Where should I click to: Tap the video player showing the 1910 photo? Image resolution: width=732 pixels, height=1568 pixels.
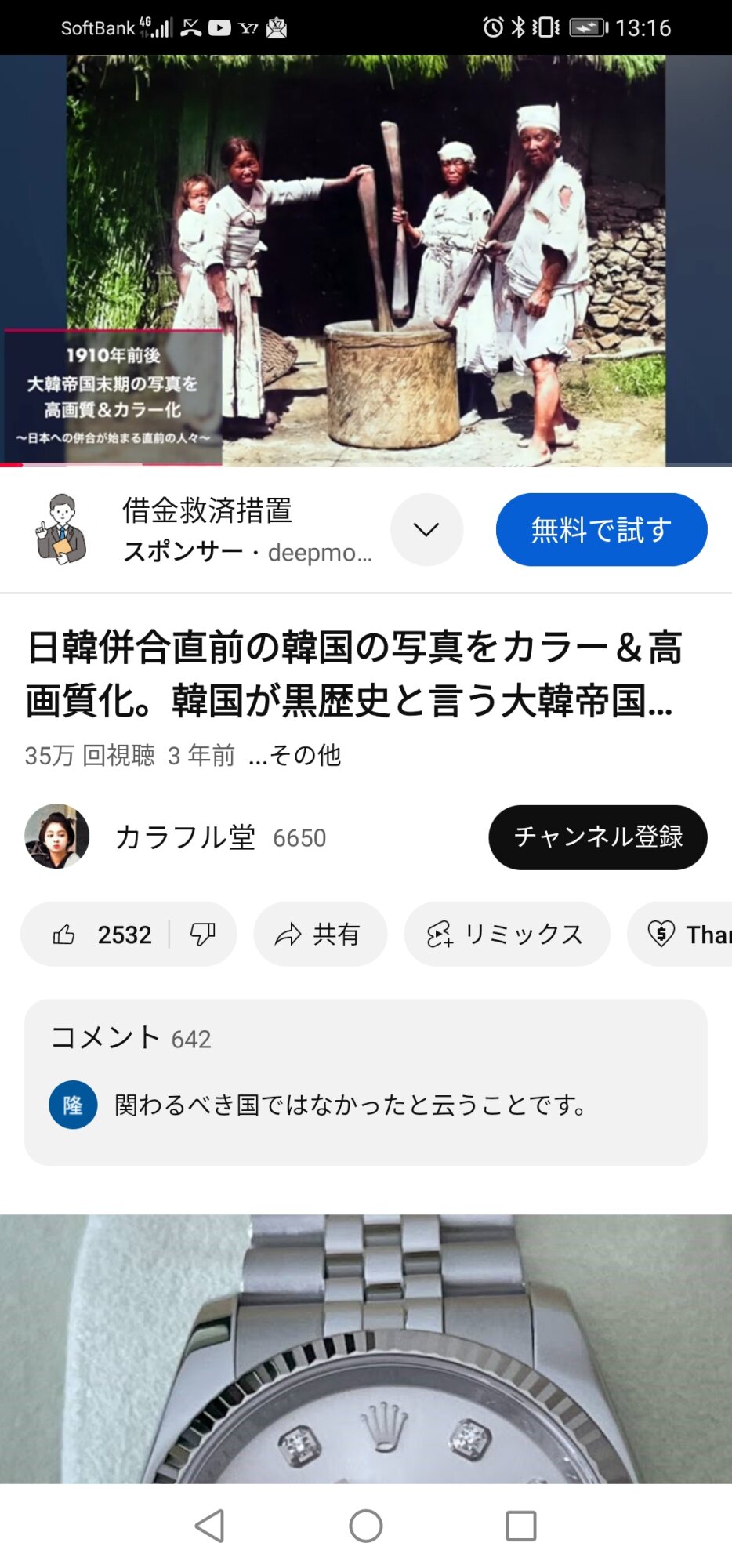tap(366, 260)
